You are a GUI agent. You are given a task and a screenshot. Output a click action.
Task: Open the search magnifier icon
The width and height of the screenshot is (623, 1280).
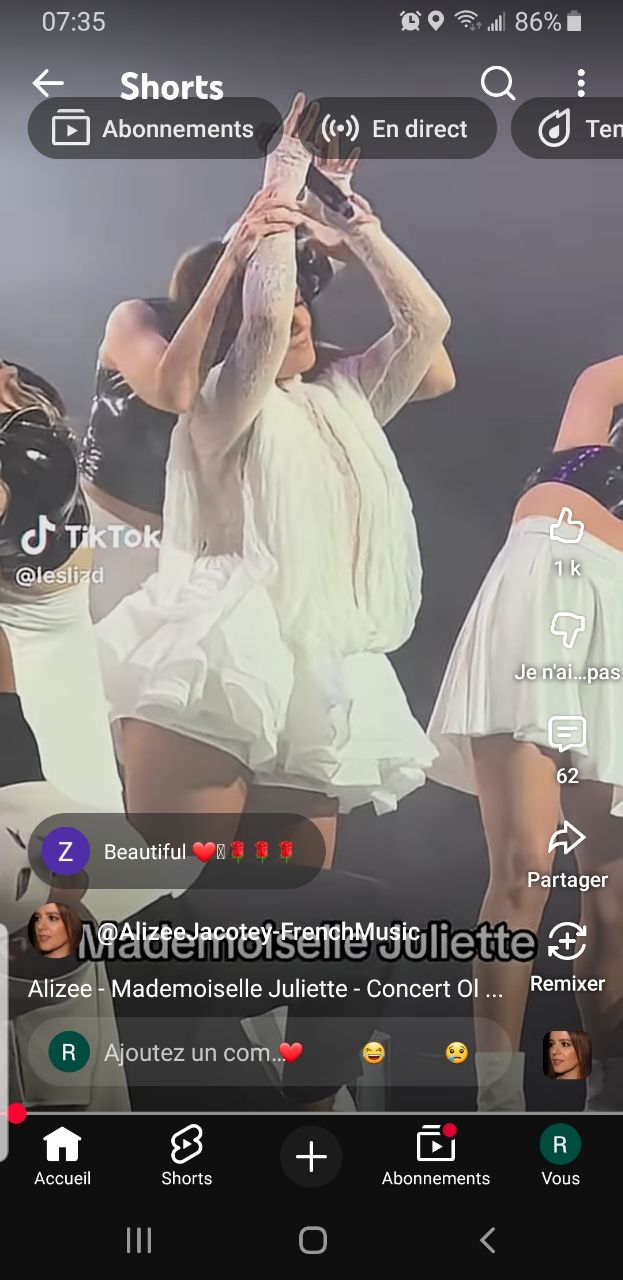point(497,84)
